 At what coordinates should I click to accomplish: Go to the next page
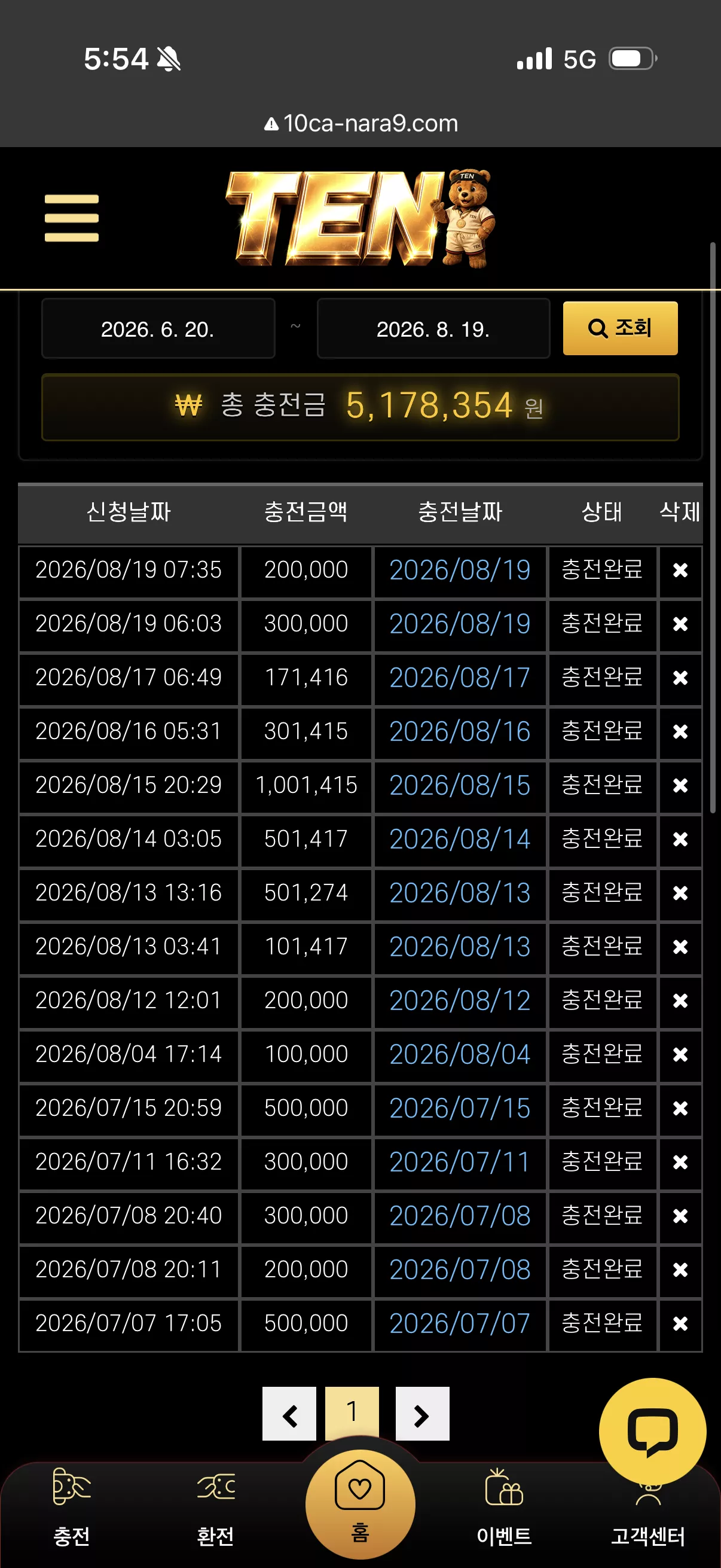[x=422, y=1413]
